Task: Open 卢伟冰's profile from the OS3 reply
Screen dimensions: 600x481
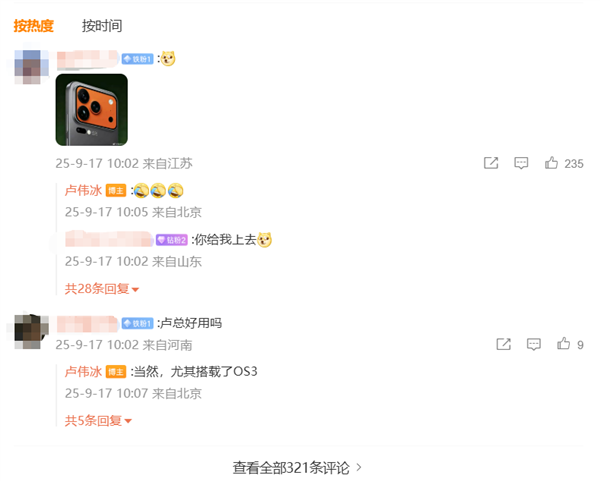Action: tap(84, 371)
